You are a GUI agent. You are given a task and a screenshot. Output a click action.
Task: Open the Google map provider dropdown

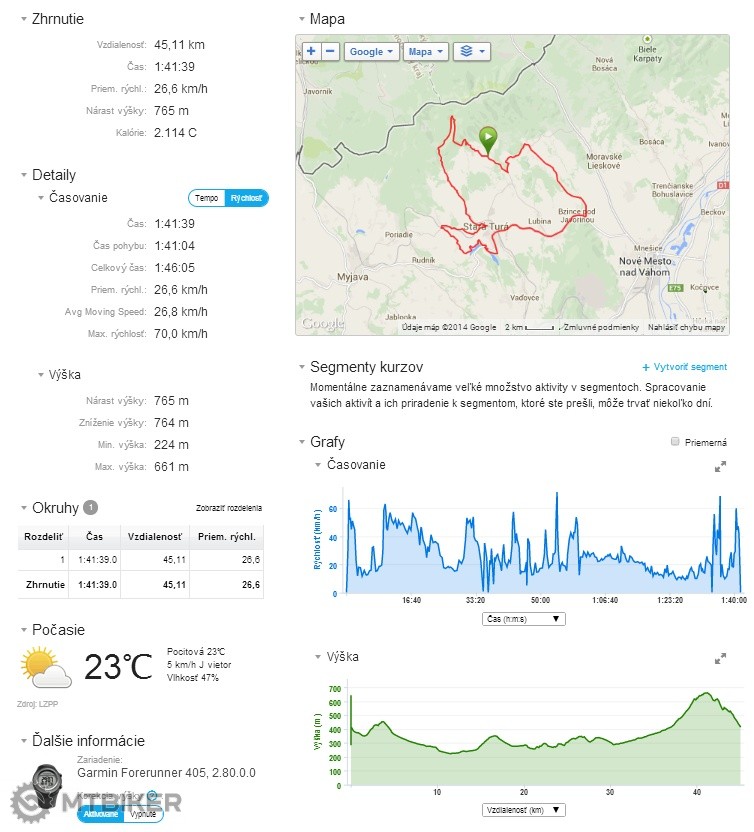coord(372,51)
